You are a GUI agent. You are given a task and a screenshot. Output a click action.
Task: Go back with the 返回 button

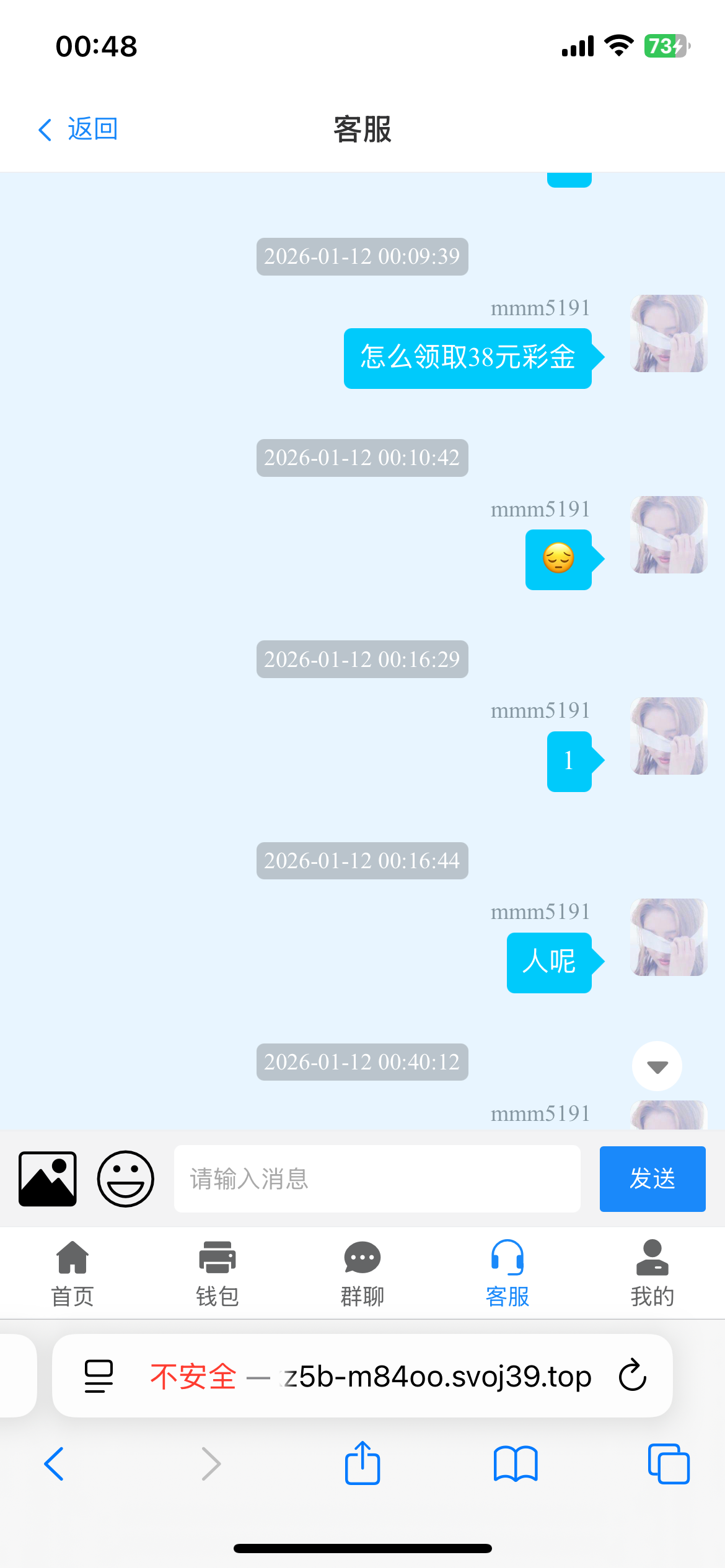tap(77, 129)
